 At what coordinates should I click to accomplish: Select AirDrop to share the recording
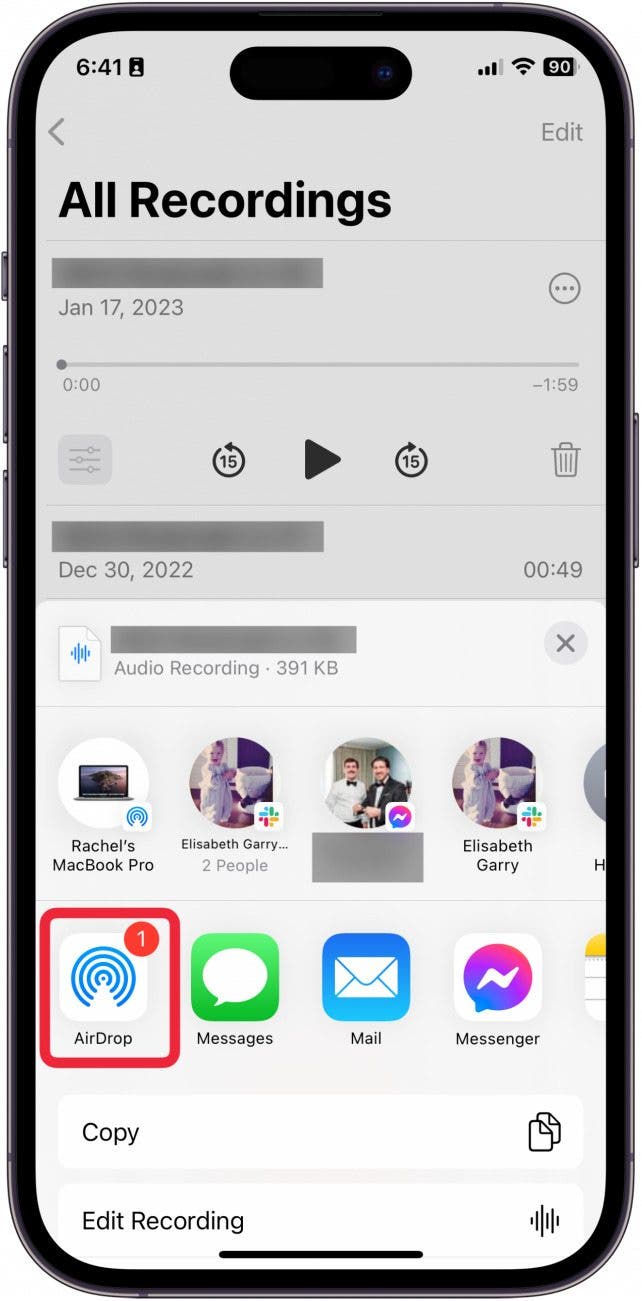tap(103, 977)
